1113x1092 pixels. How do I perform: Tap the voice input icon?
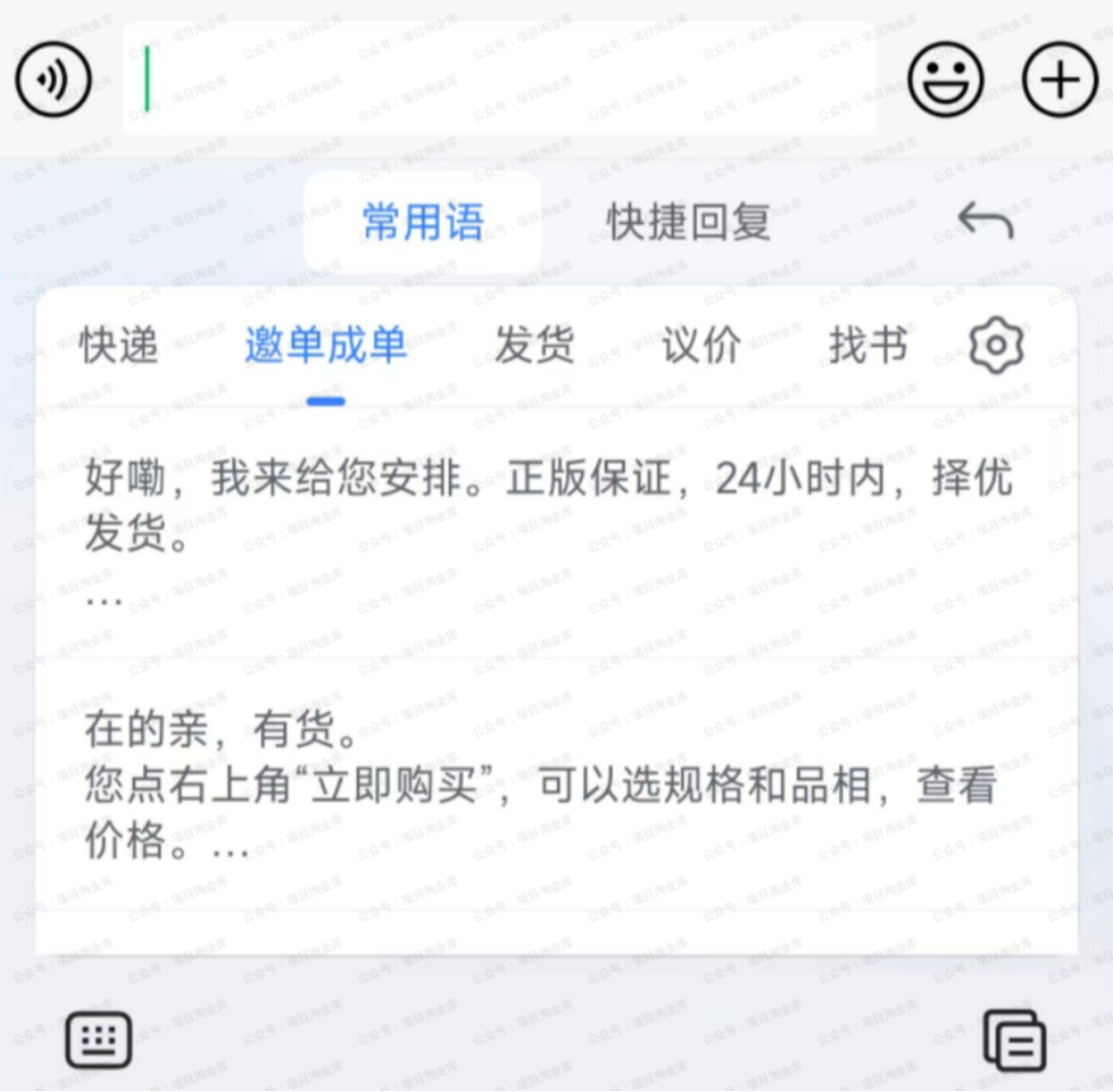click(x=53, y=80)
